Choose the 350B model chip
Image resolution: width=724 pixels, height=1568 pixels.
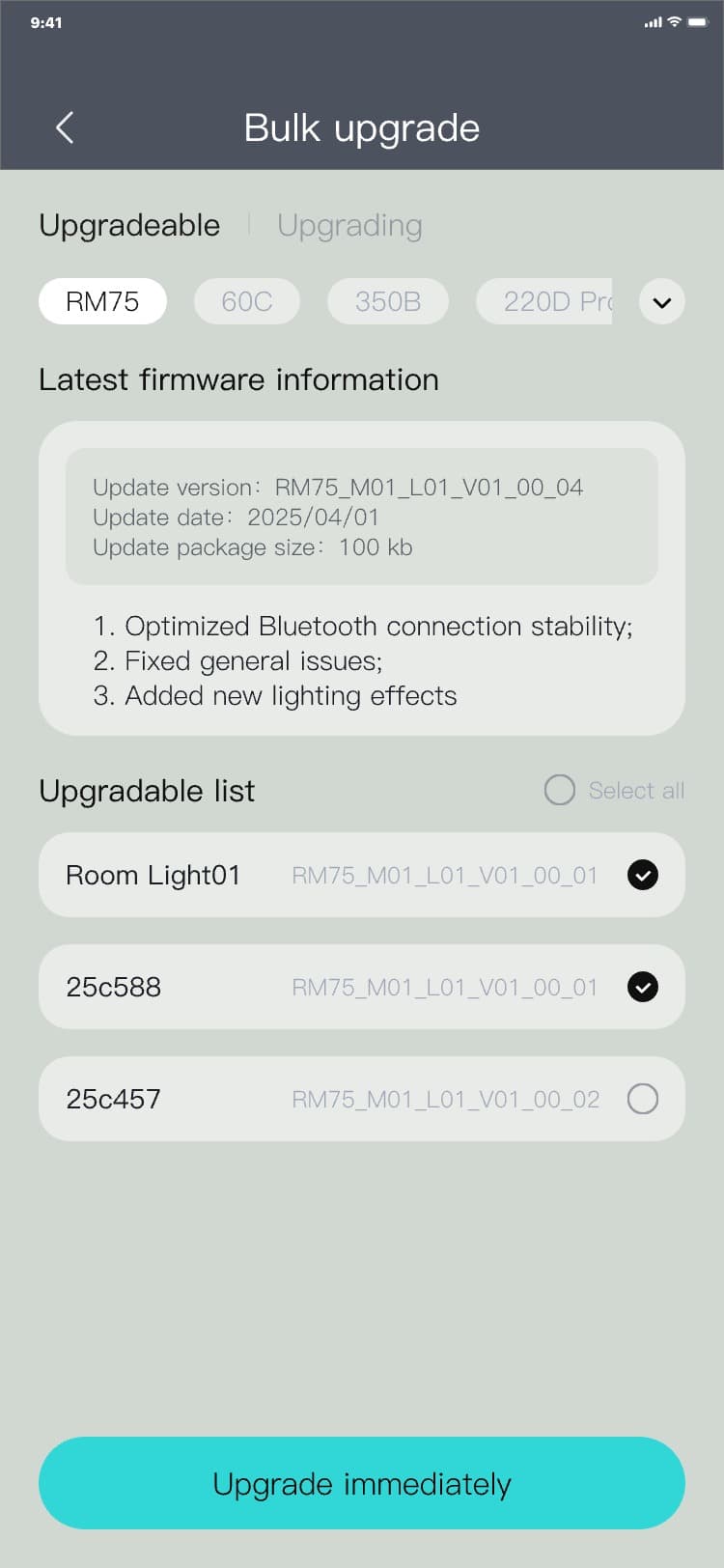coord(388,301)
